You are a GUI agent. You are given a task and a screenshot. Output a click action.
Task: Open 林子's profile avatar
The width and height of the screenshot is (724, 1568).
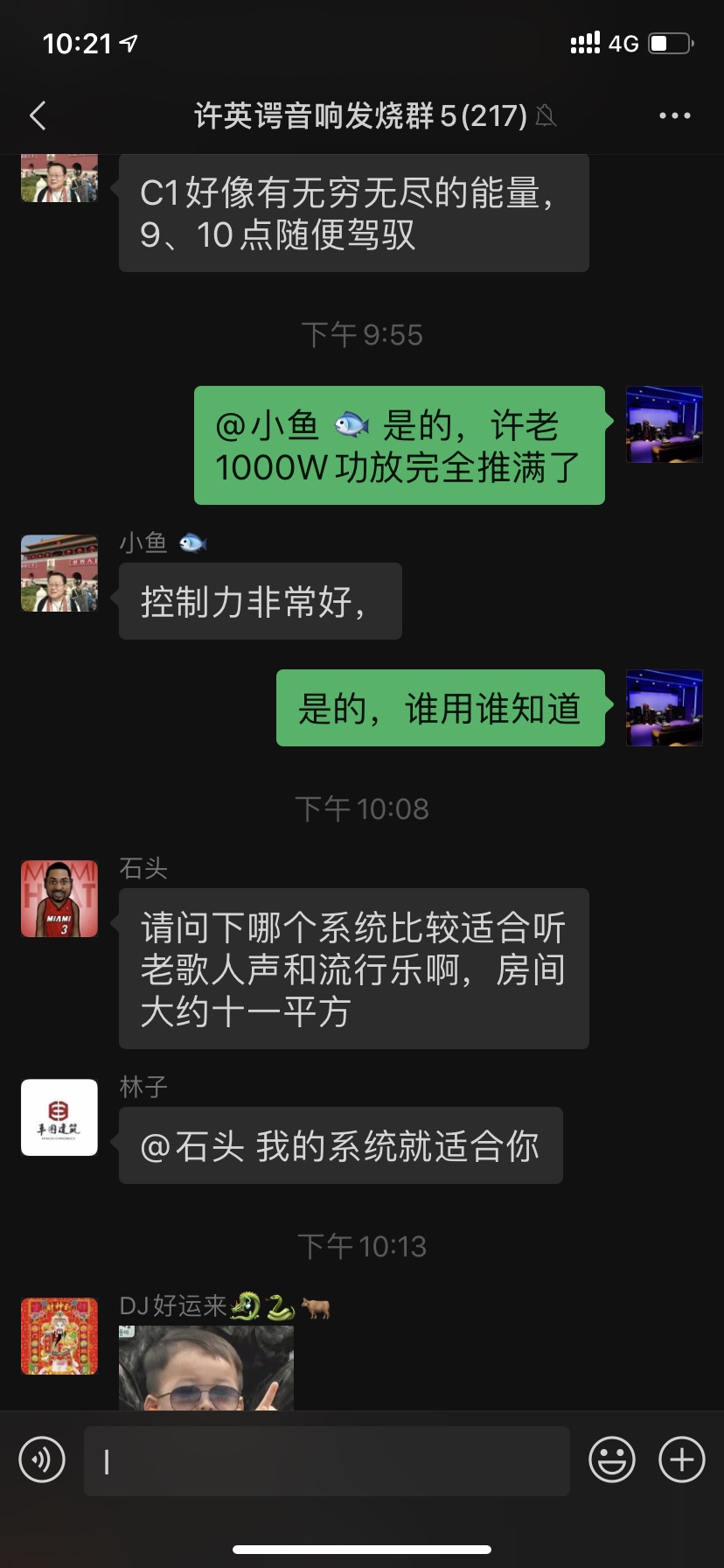(59, 1117)
